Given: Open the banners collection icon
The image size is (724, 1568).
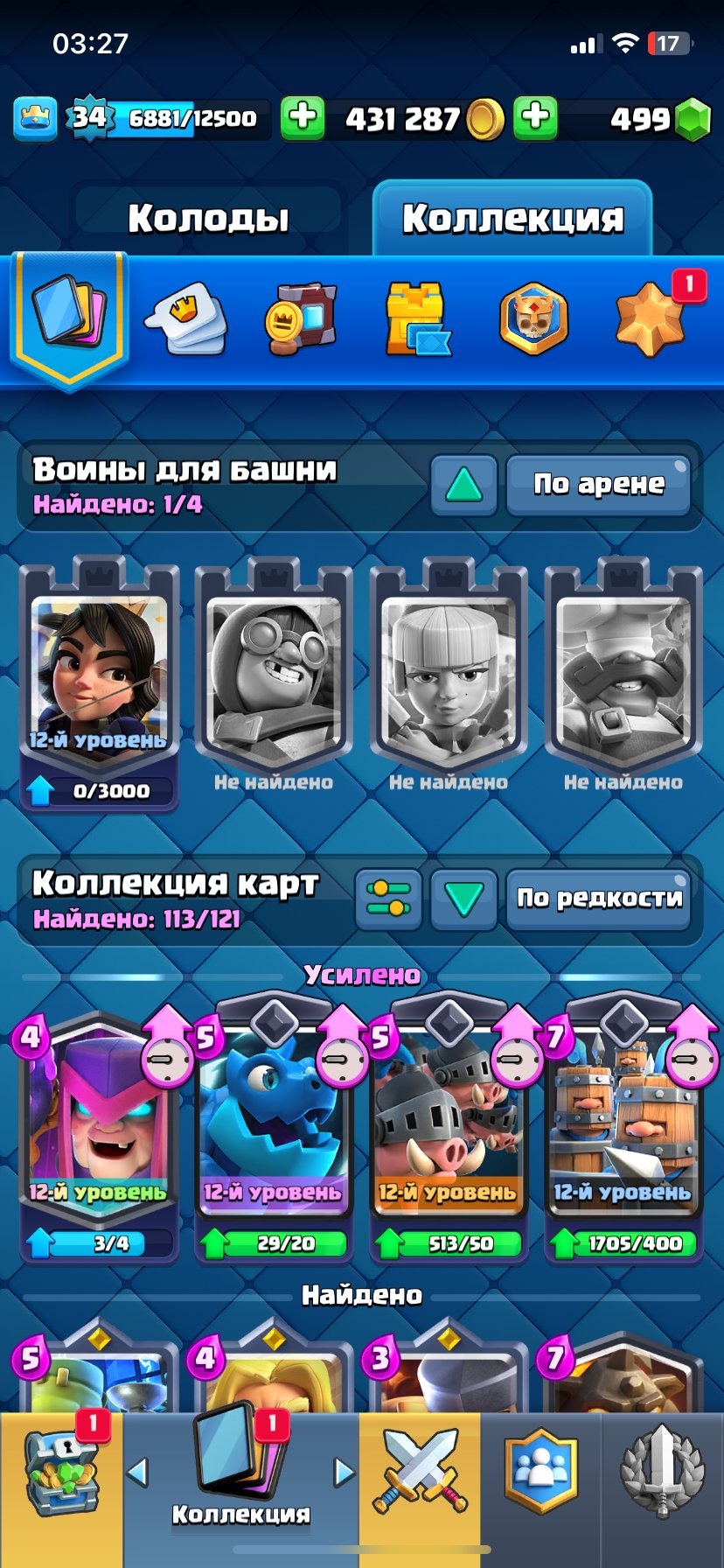Looking at the screenshot, I should click(x=302, y=319).
